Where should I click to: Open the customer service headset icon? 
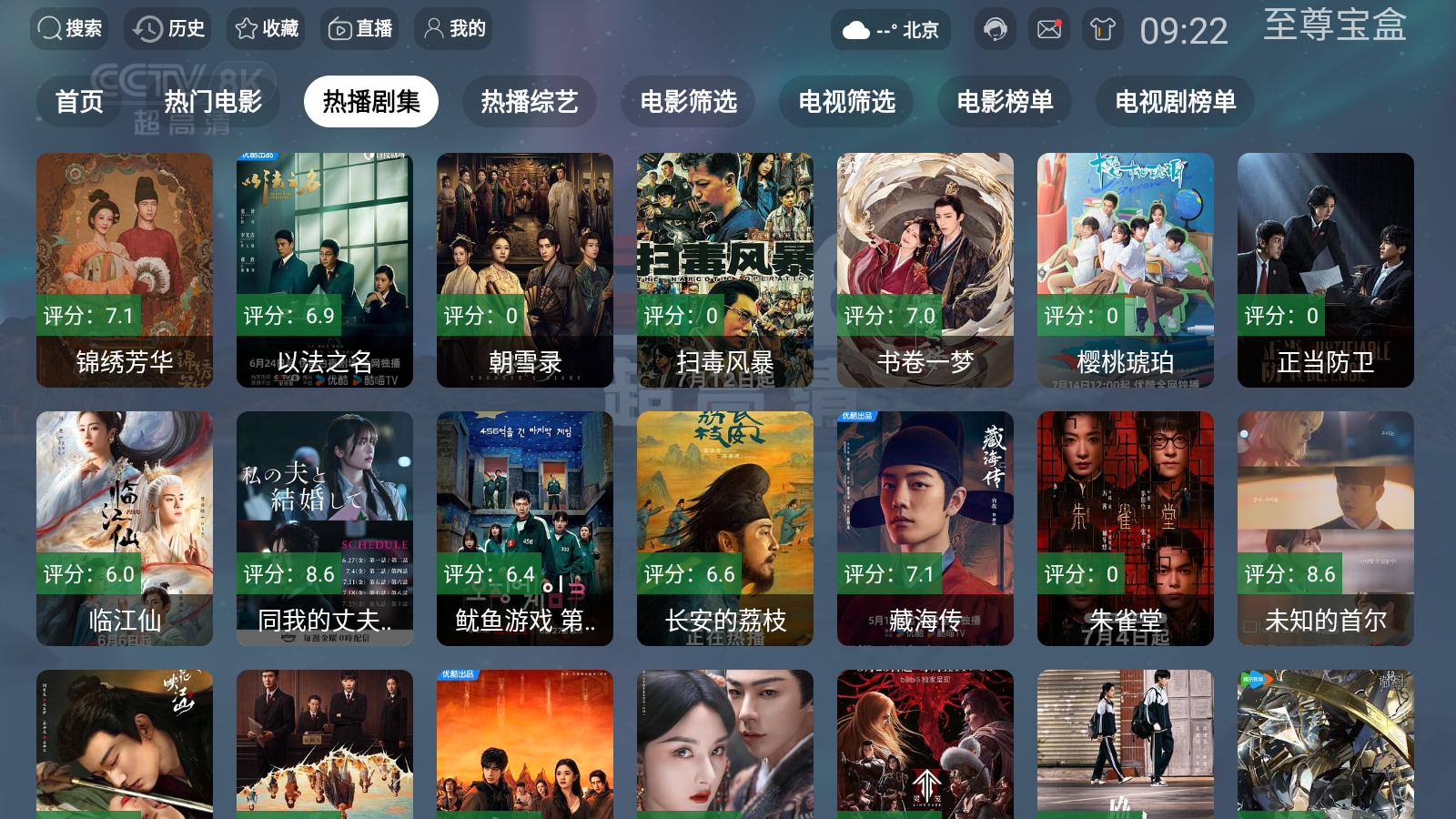tap(996, 29)
